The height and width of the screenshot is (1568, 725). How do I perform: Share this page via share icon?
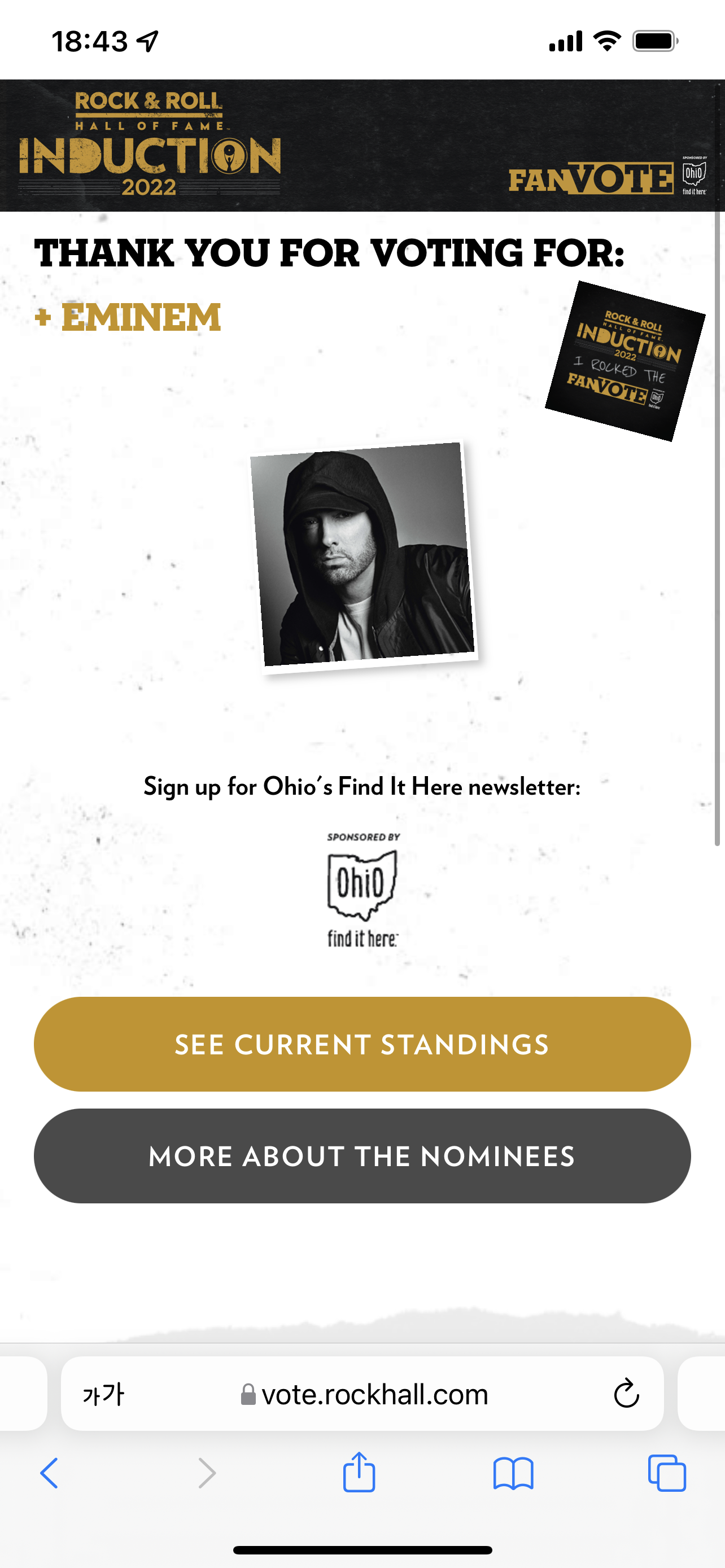(359, 1472)
